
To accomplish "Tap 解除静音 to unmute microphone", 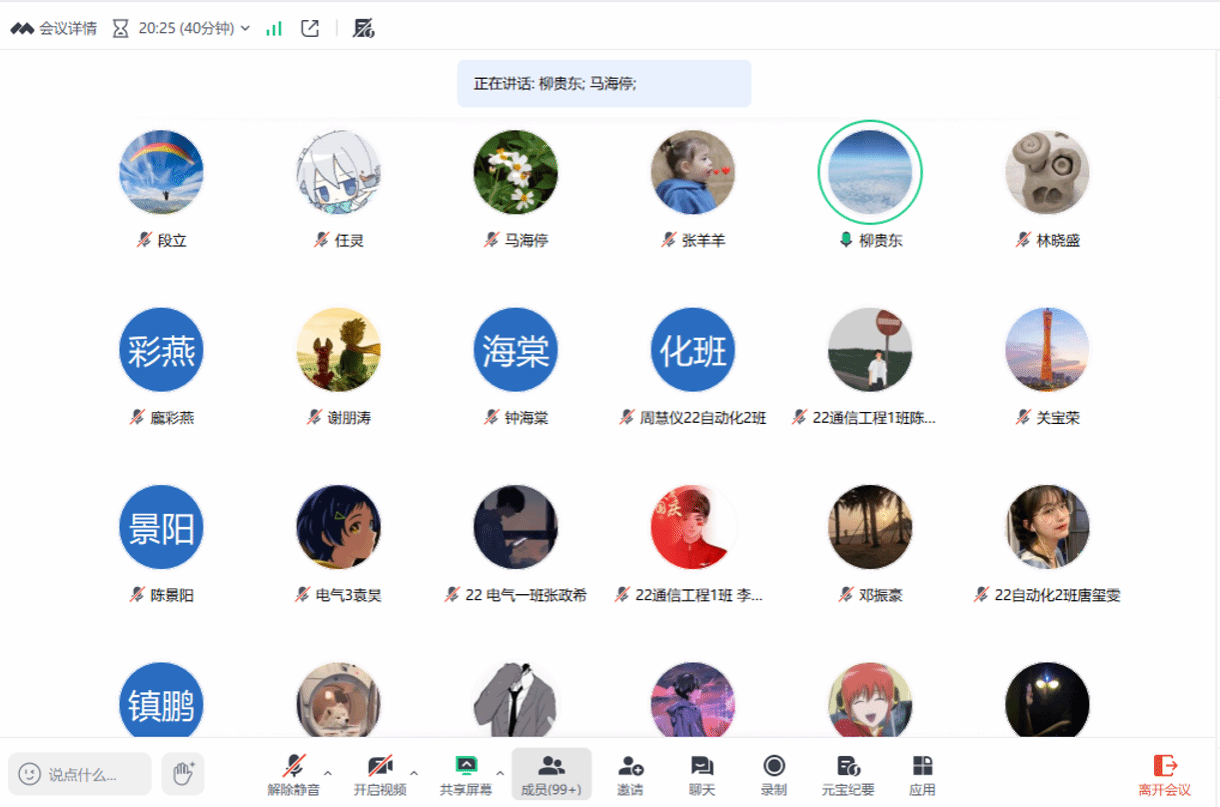I will pos(293,775).
